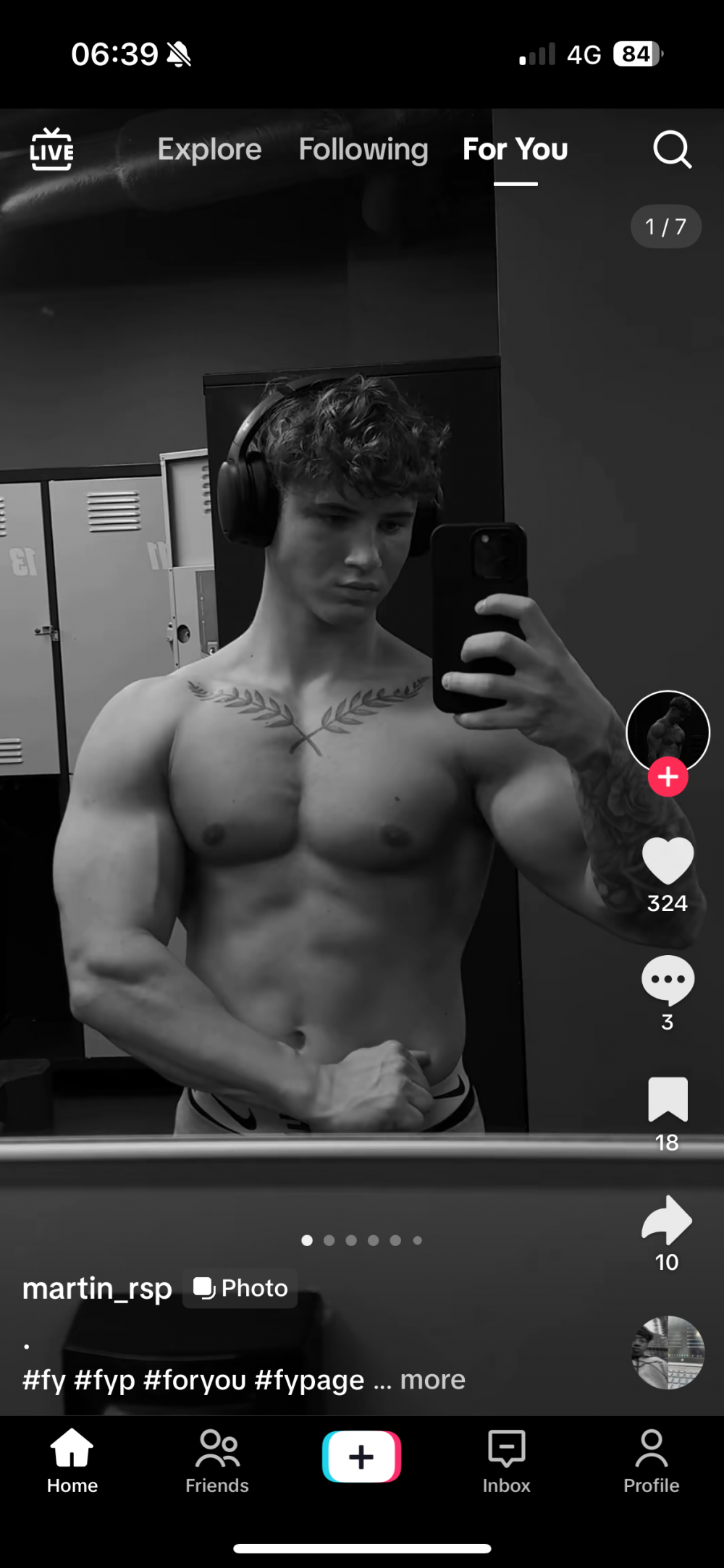Like this photo post
The image size is (724, 1568).
(x=668, y=861)
